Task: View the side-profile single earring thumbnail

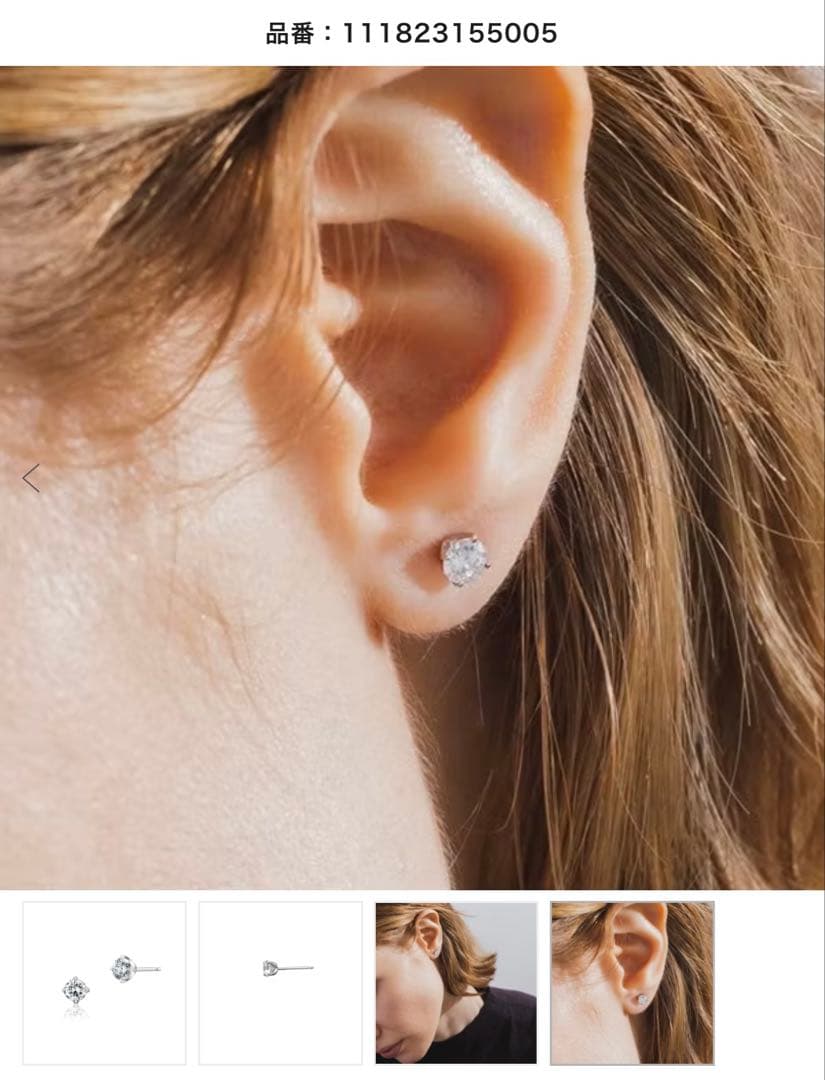Action: click(x=280, y=983)
